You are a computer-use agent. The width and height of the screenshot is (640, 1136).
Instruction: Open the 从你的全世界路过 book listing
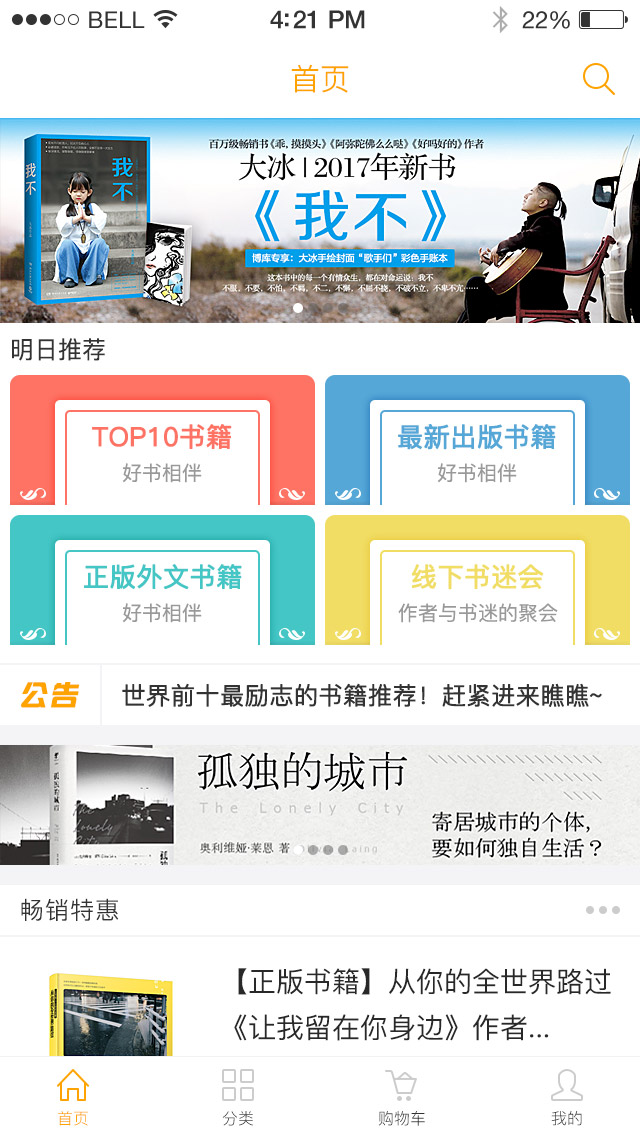(420, 1003)
